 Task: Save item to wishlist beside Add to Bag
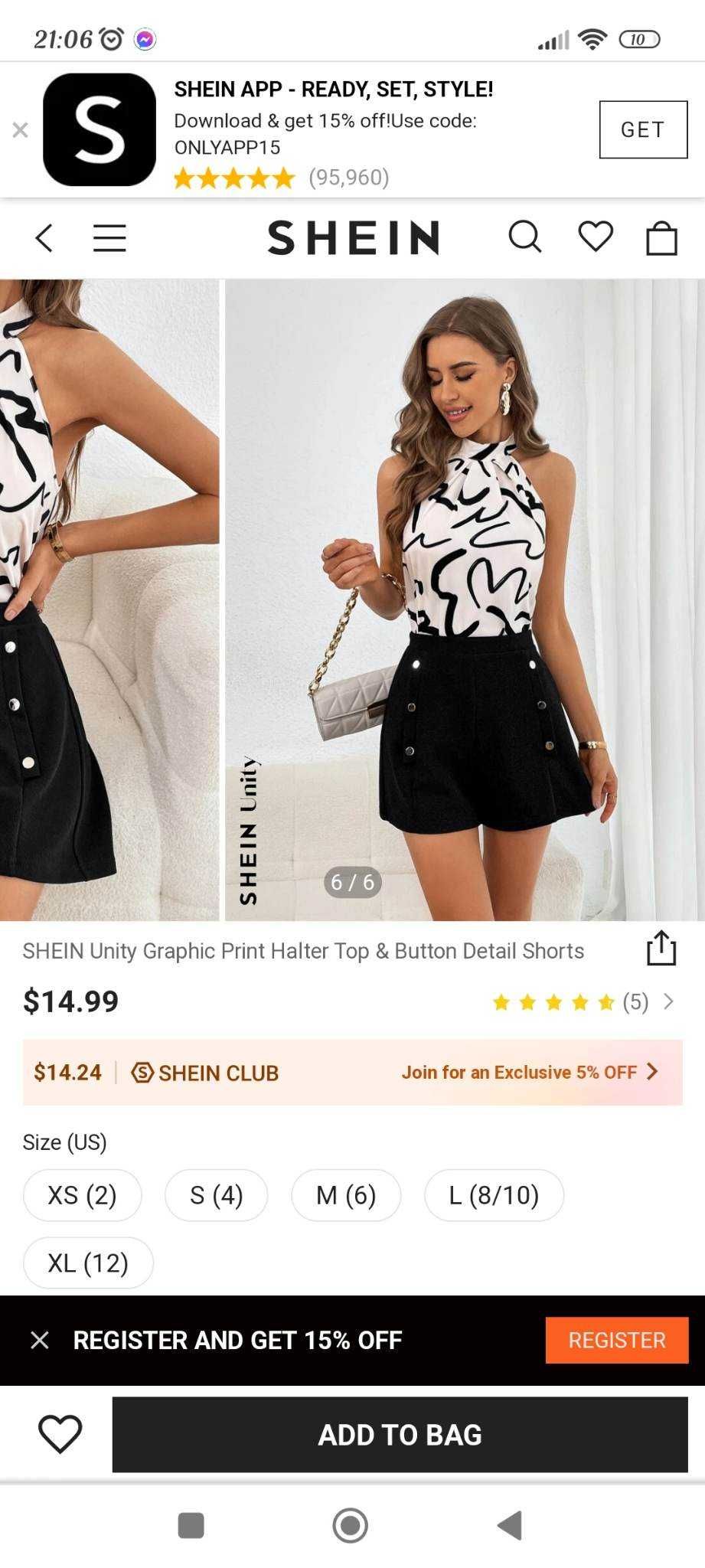[x=60, y=1434]
